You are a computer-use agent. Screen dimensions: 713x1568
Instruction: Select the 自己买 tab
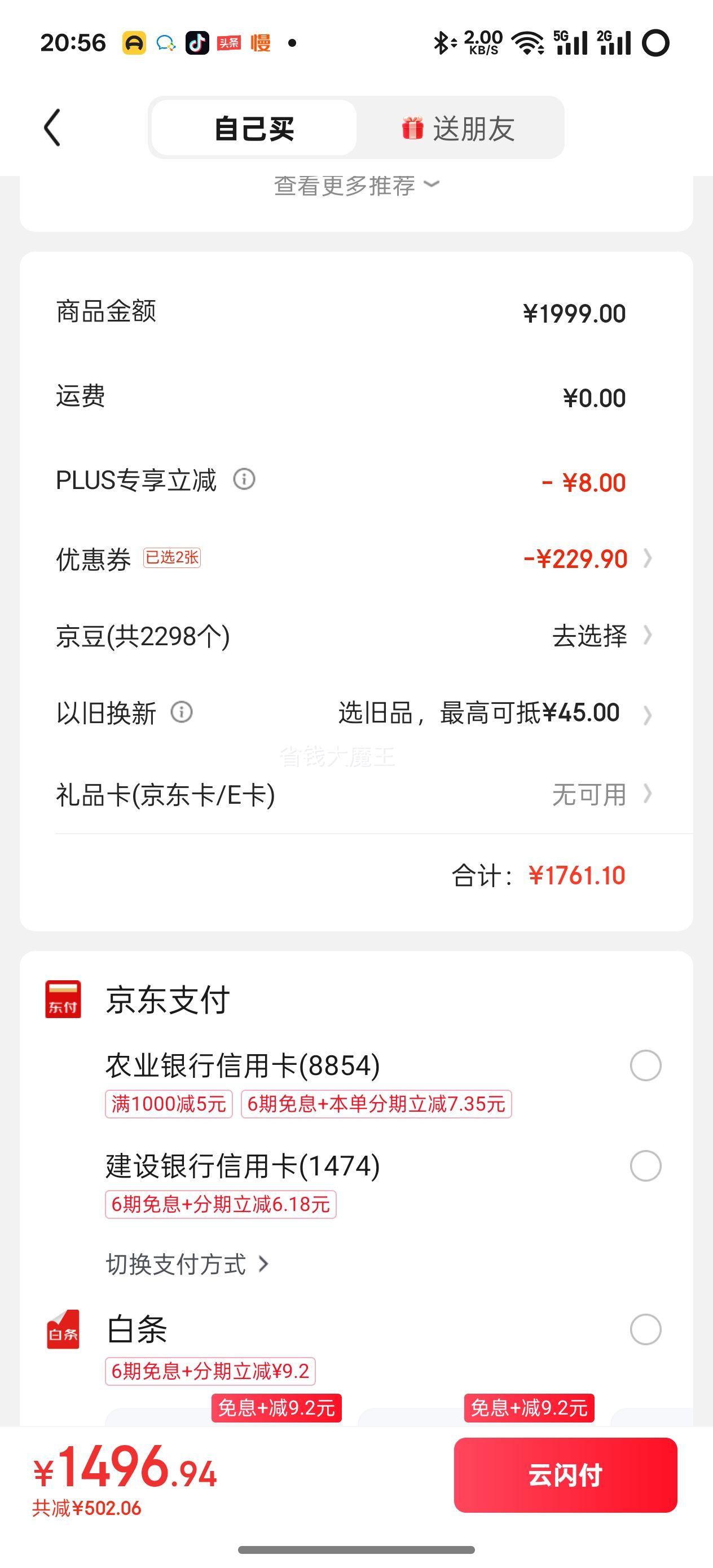(x=254, y=128)
